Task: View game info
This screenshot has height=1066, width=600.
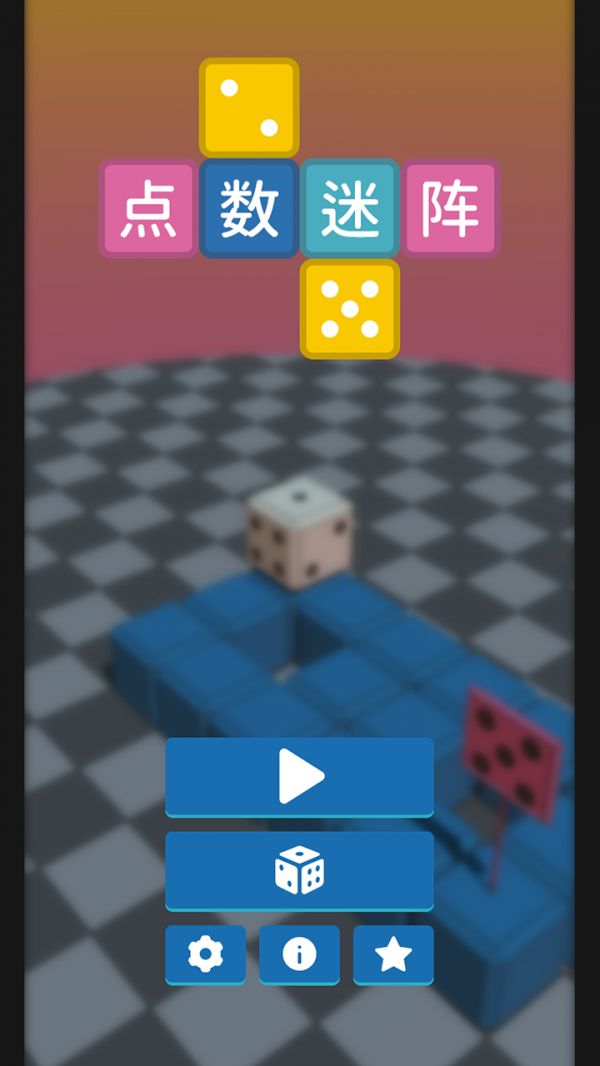Action: click(x=299, y=954)
